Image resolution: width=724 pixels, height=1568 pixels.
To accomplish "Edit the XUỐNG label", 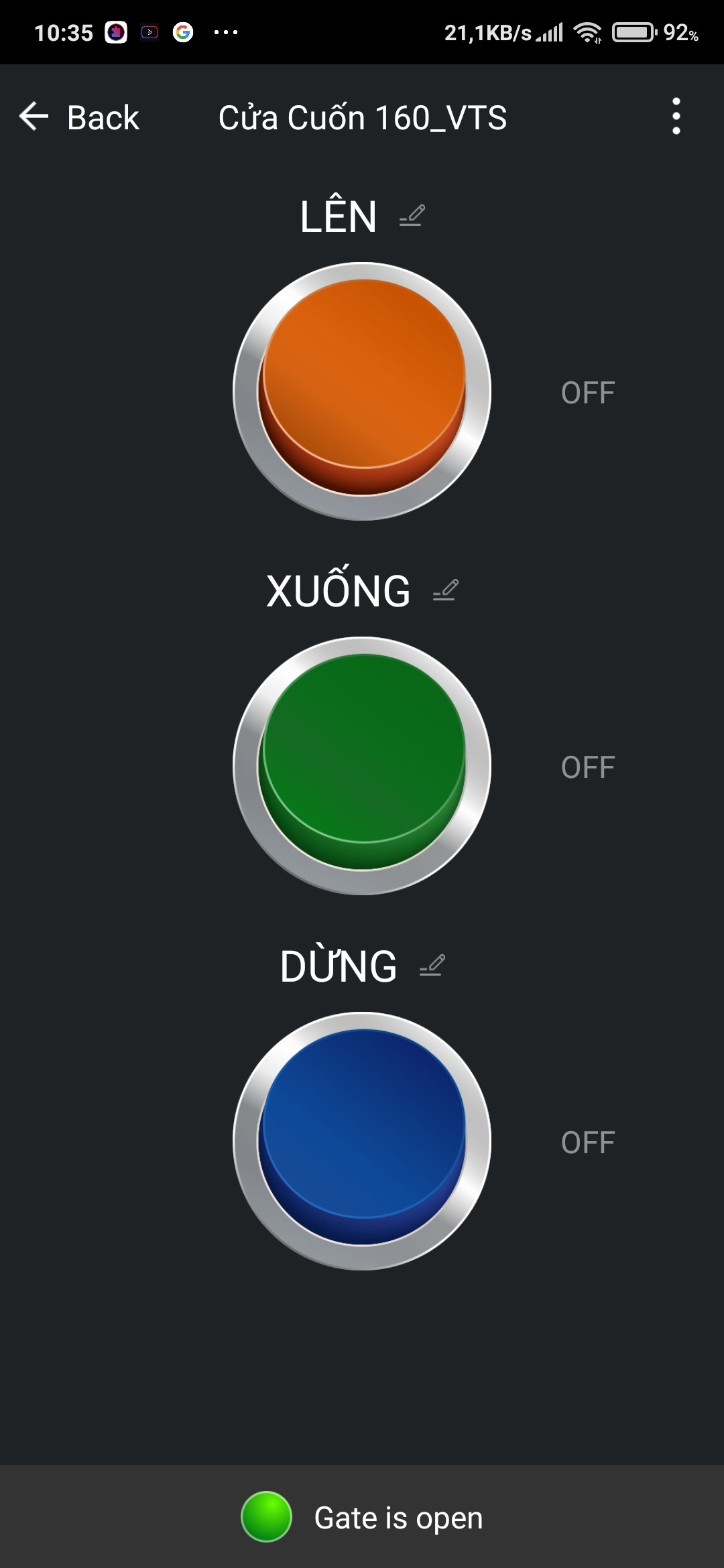I will (445, 590).
